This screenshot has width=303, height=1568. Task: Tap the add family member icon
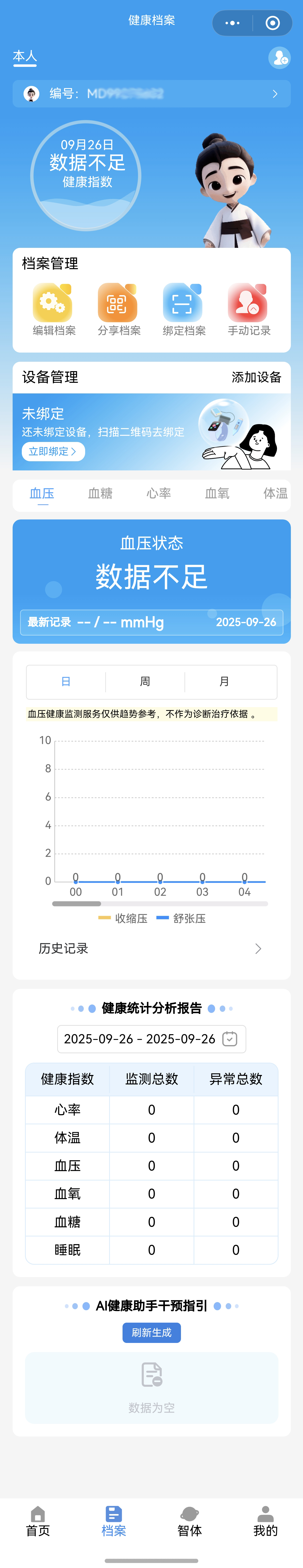[279, 58]
